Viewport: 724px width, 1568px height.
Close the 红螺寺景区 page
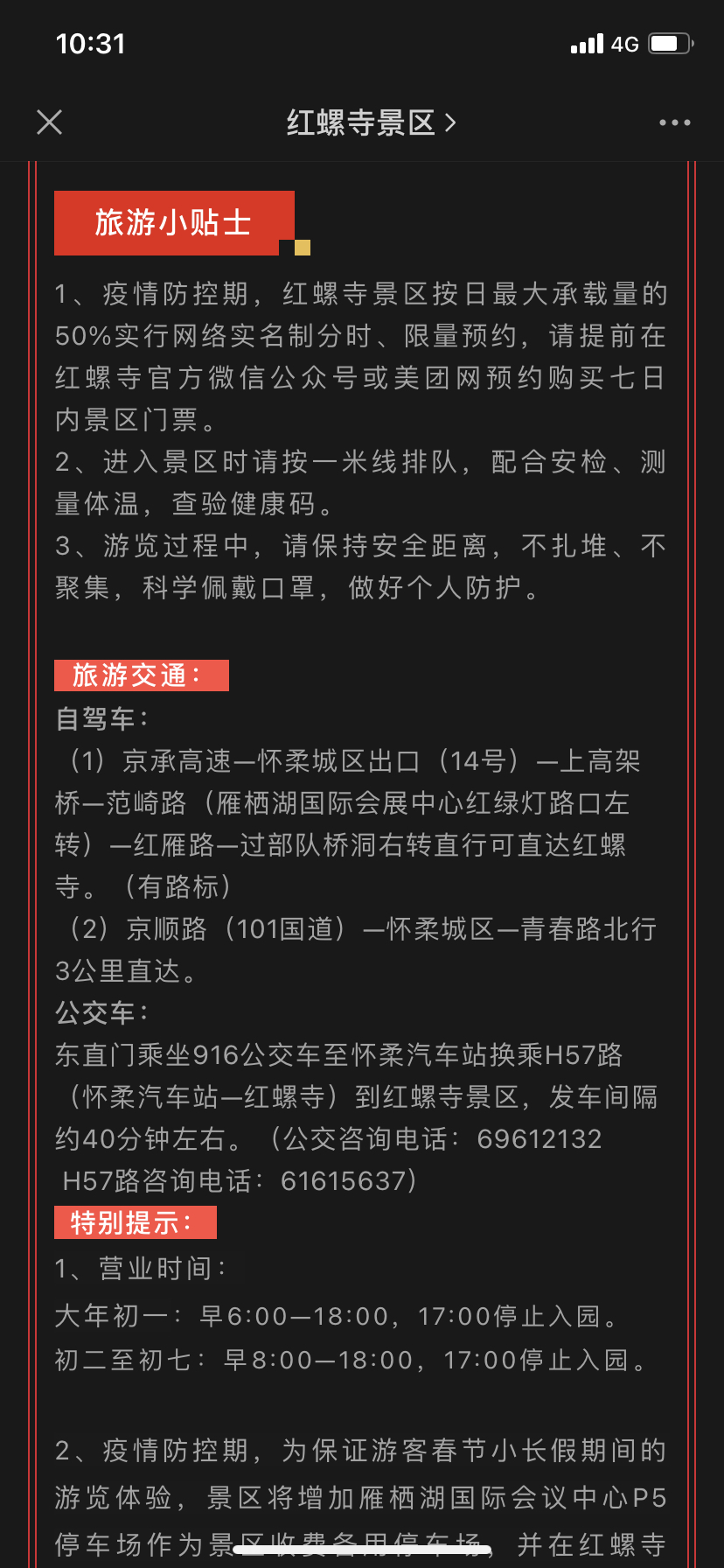pyautogui.click(x=50, y=122)
